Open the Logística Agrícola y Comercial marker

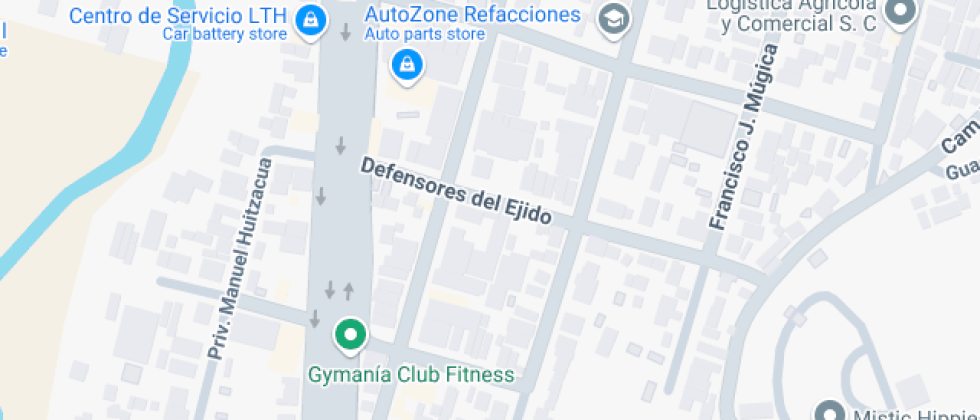(902, 12)
